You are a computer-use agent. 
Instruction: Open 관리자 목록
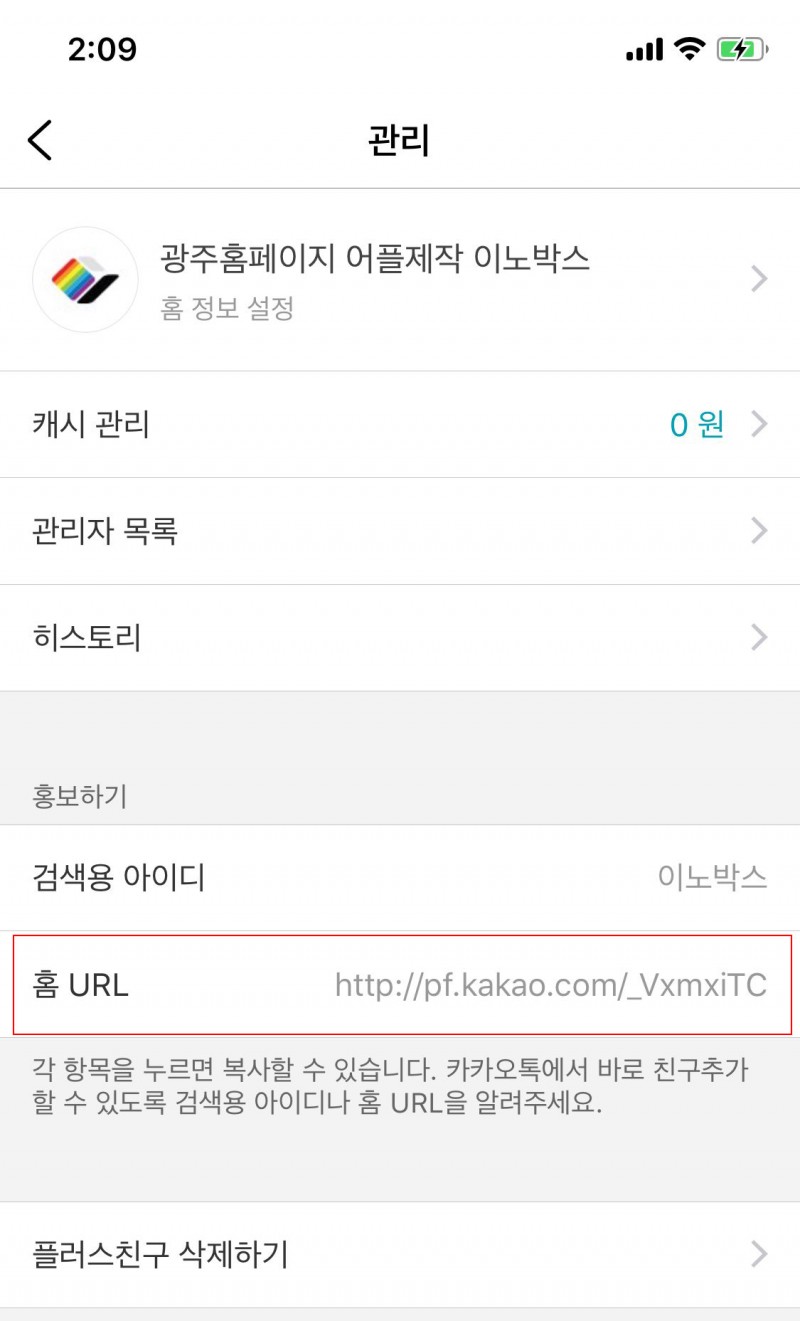click(x=400, y=531)
